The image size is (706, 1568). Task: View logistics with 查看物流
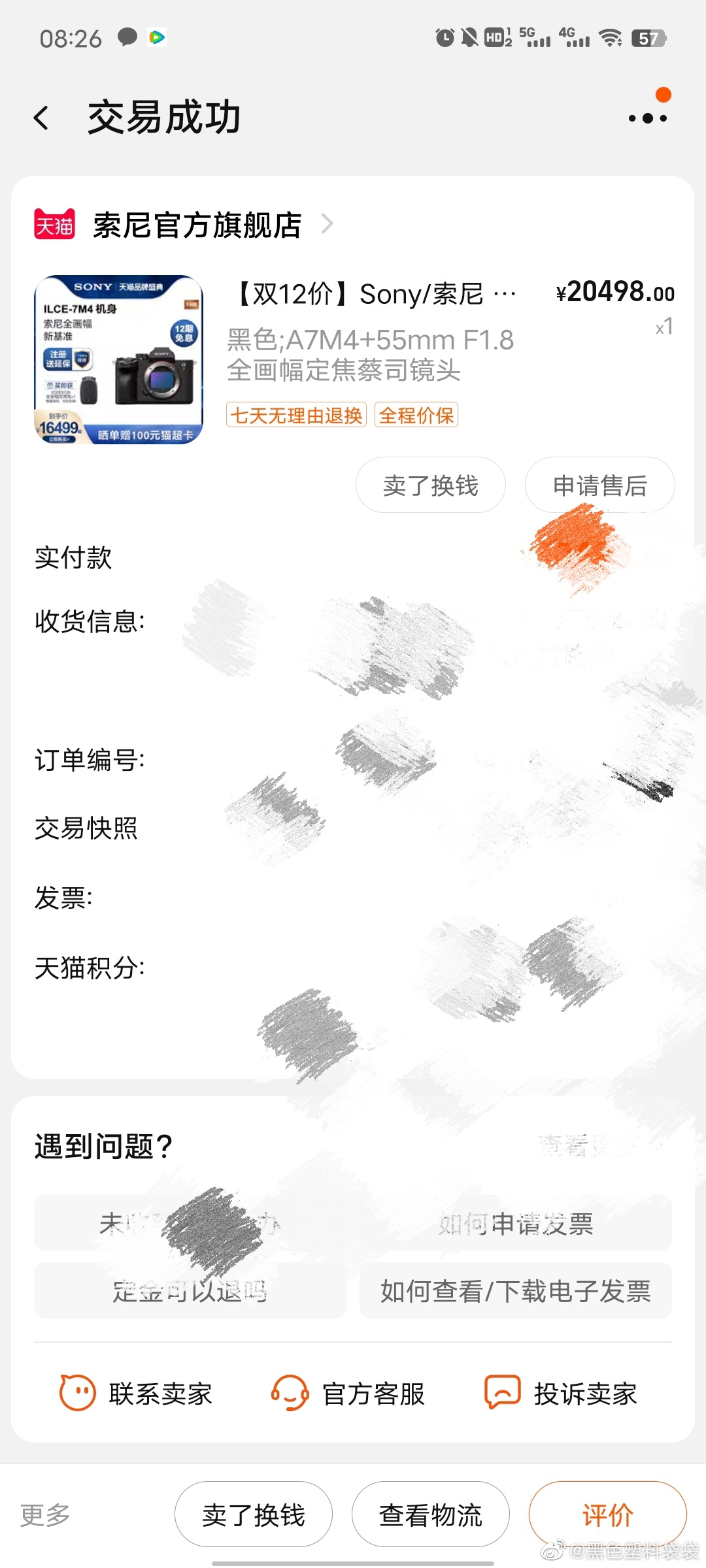point(430,1514)
